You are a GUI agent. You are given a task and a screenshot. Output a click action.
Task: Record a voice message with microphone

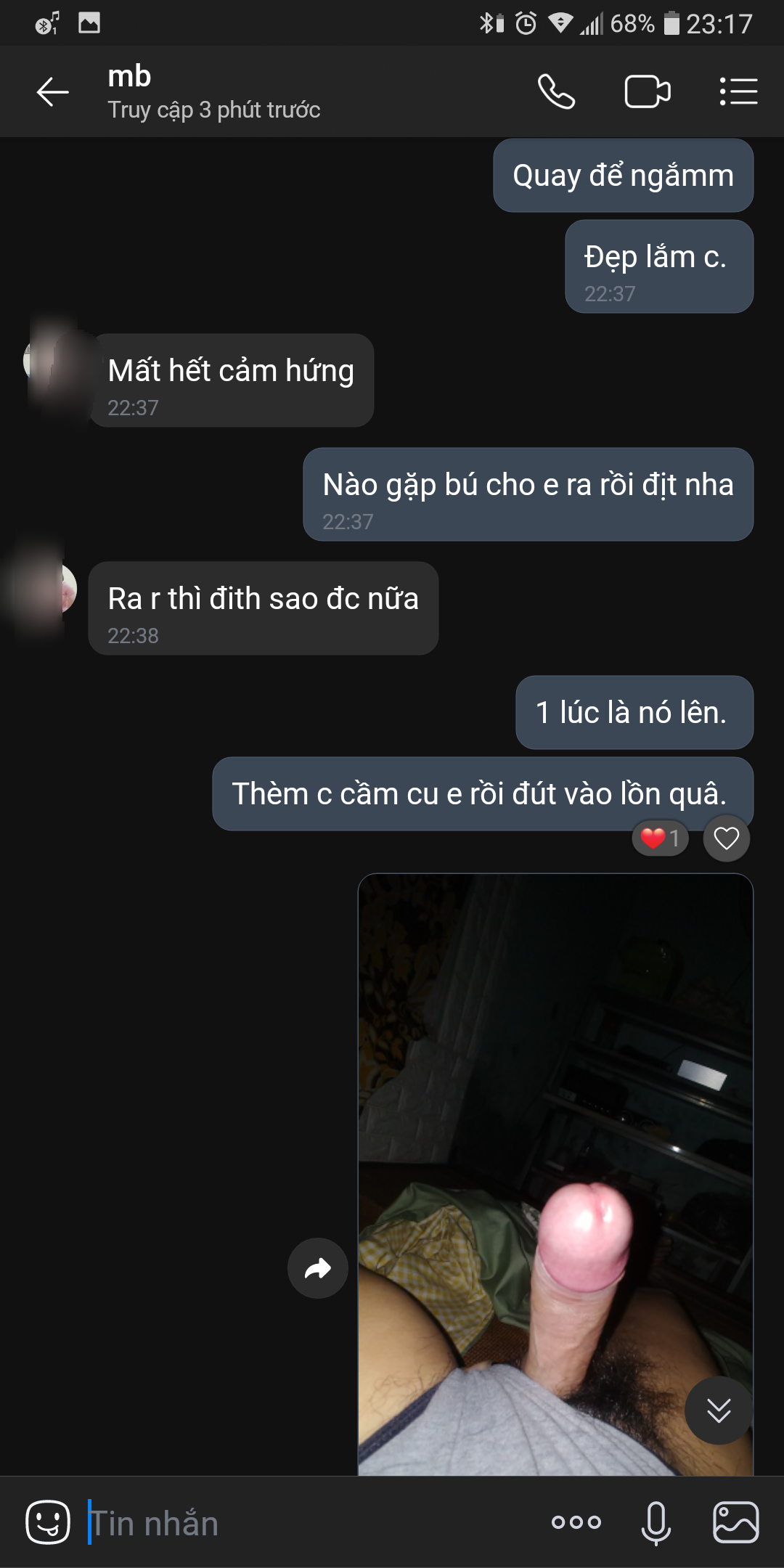656,1522
